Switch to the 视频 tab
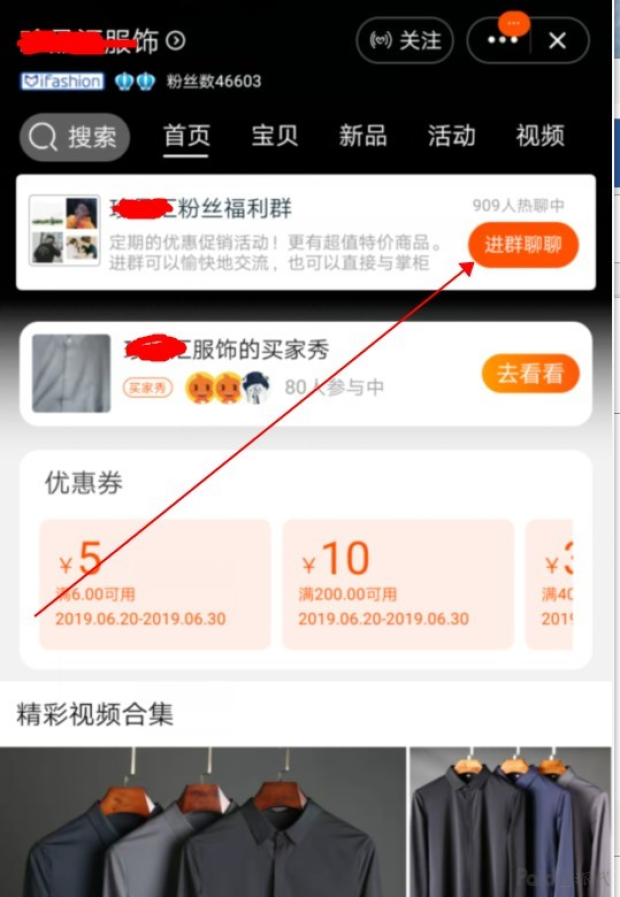This screenshot has width=620, height=897. click(x=540, y=136)
